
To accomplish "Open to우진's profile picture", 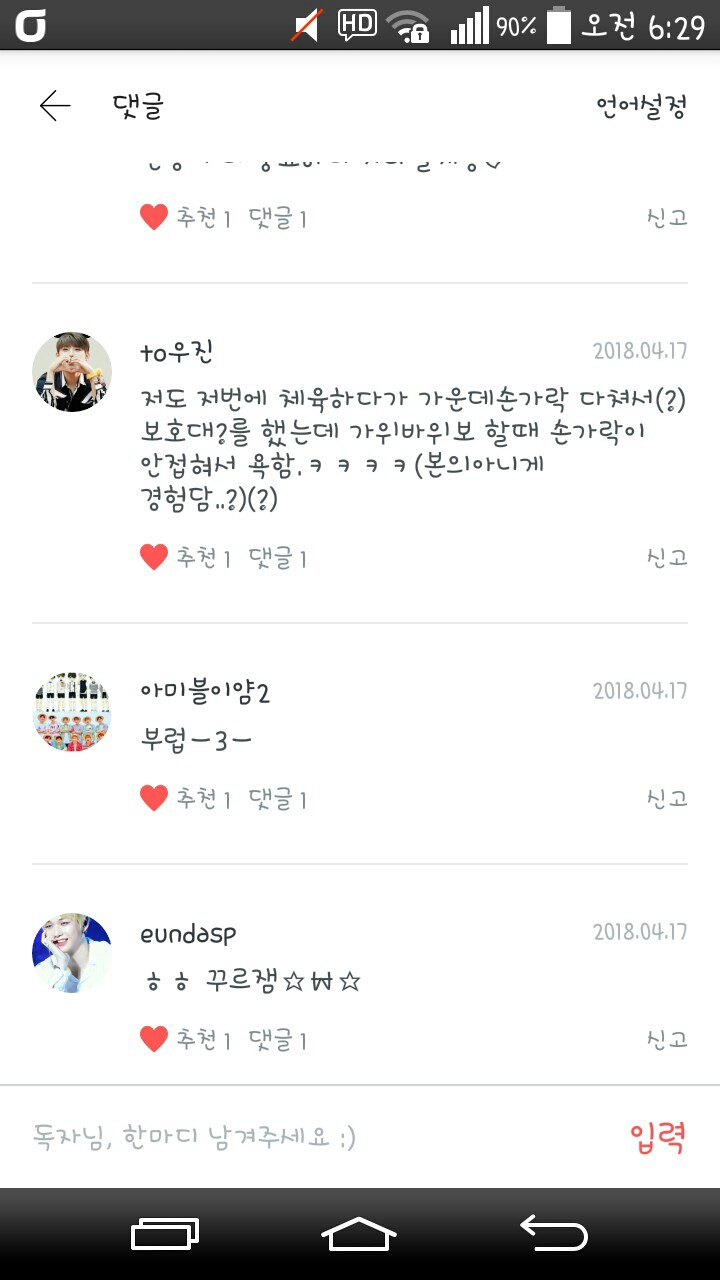I will pyautogui.click(x=72, y=372).
